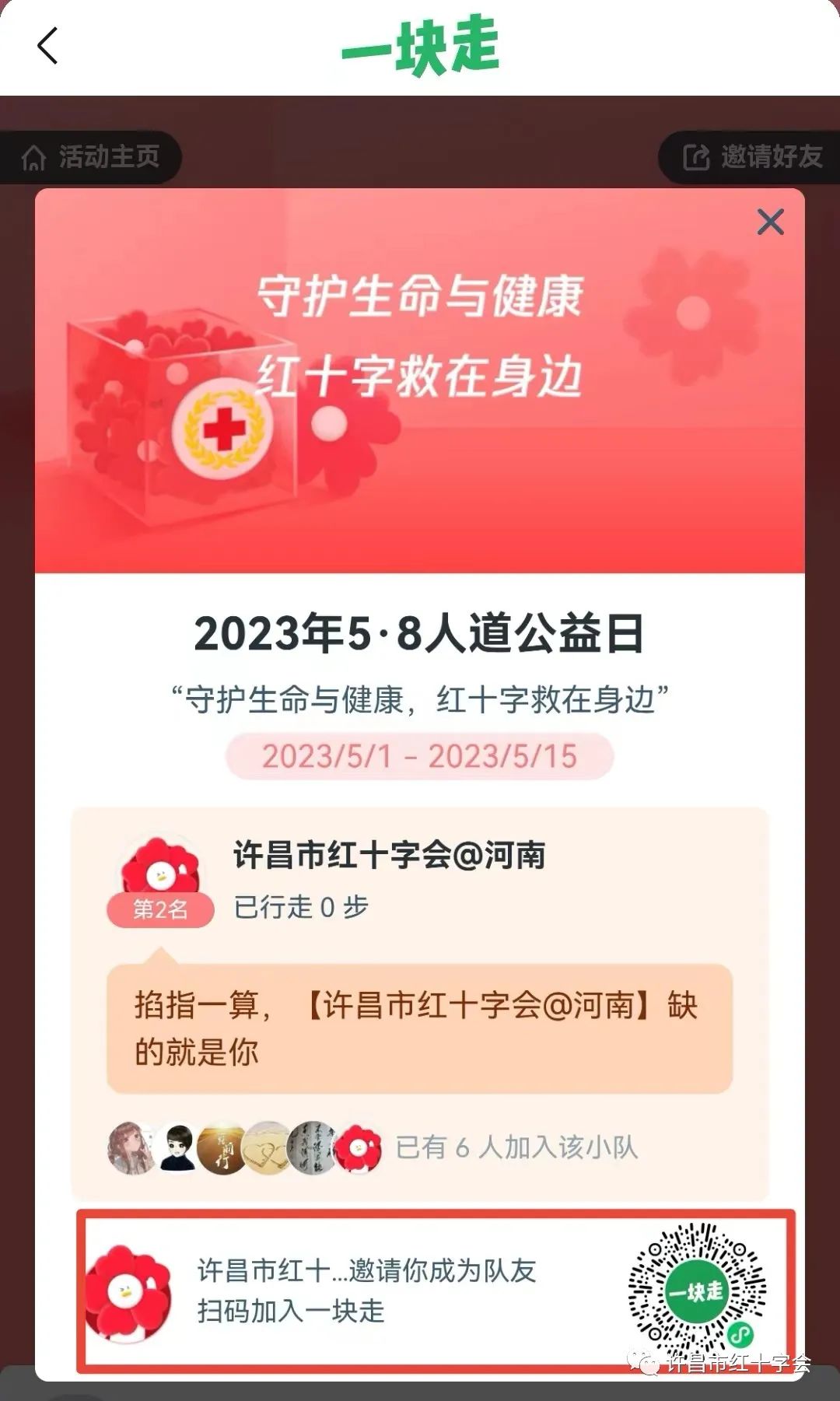The height and width of the screenshot is (1401, 840).
Task: Tap 邀请好友 to invite friends
Action: tap(752, 157)
